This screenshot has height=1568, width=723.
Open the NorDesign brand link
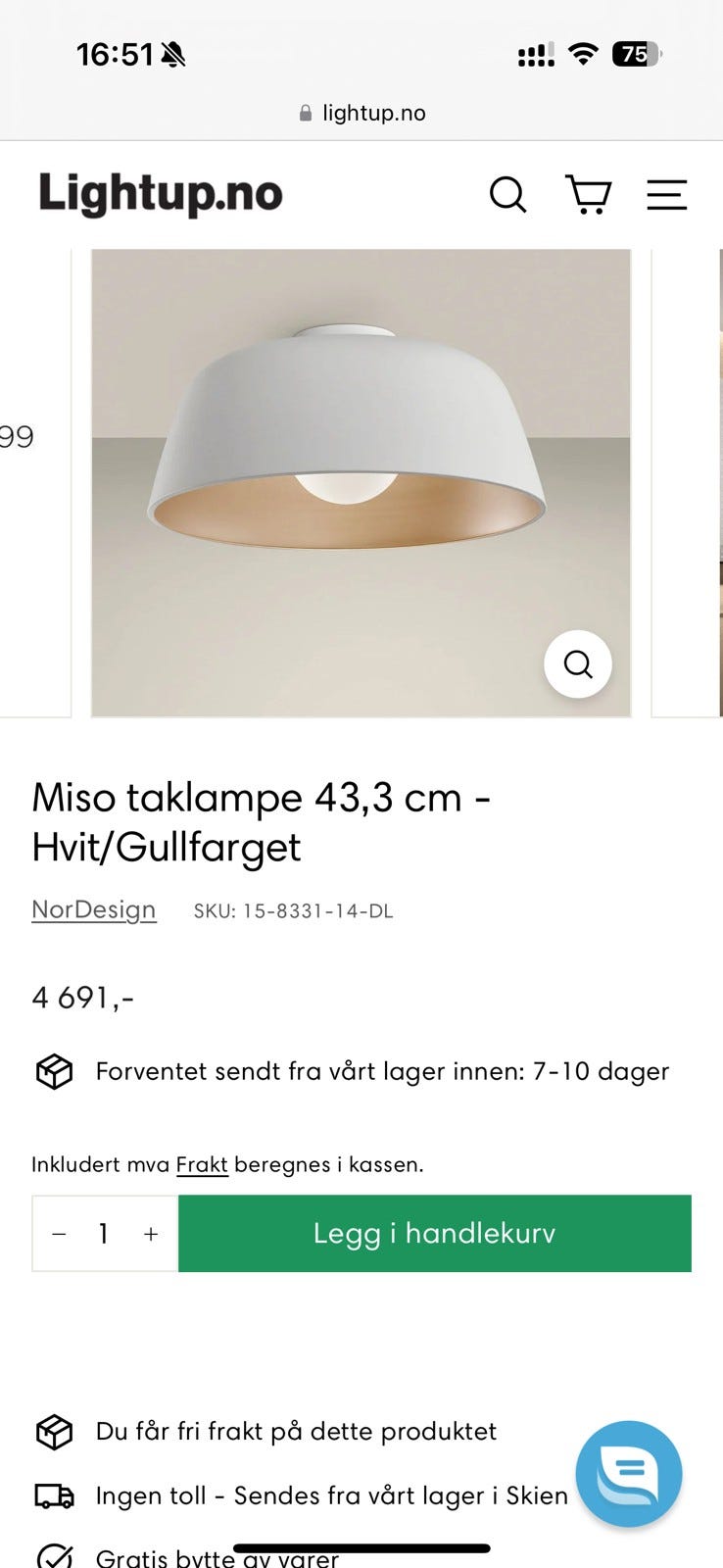coord(93,910)
